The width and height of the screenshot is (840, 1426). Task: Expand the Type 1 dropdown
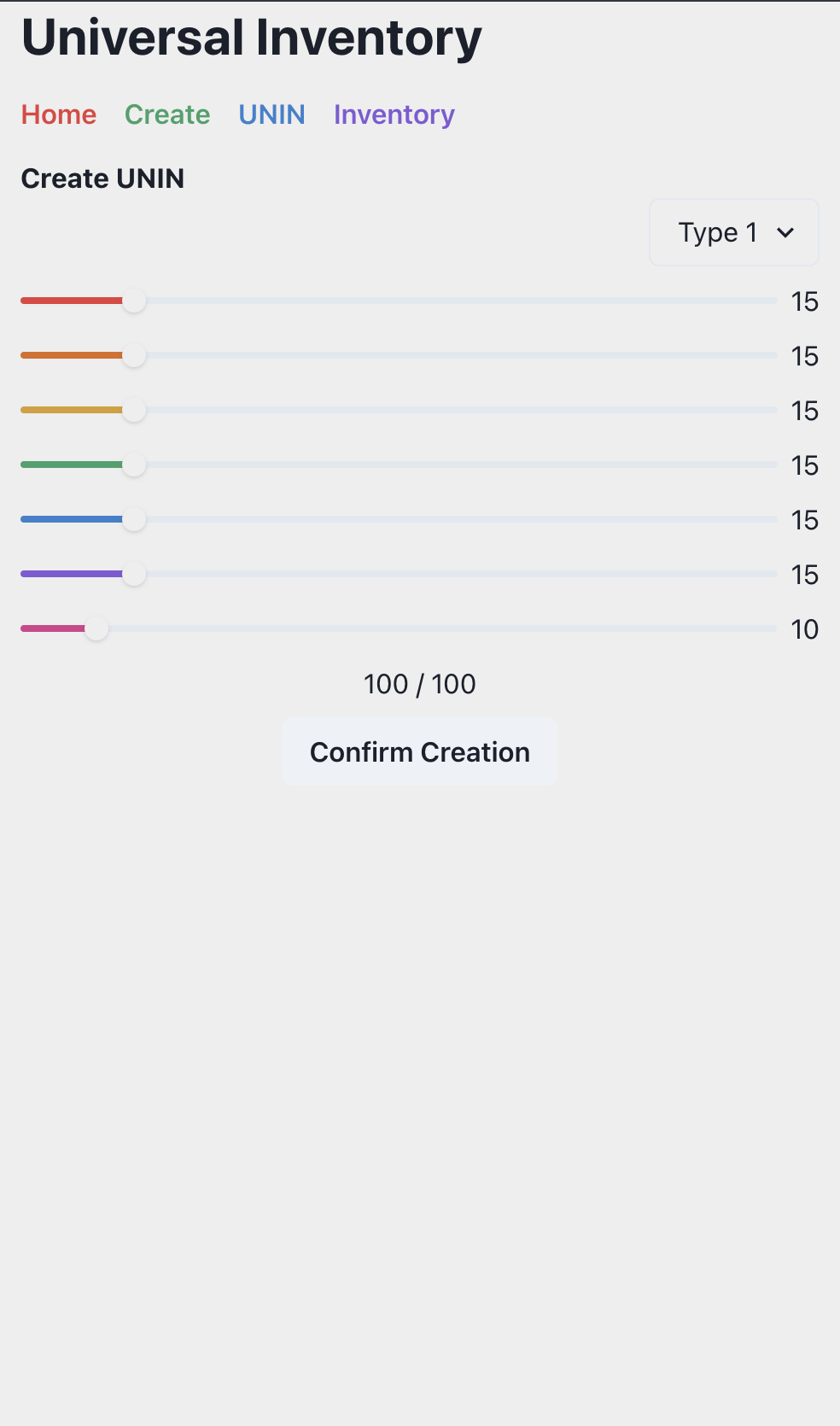[x=734, y=232]
